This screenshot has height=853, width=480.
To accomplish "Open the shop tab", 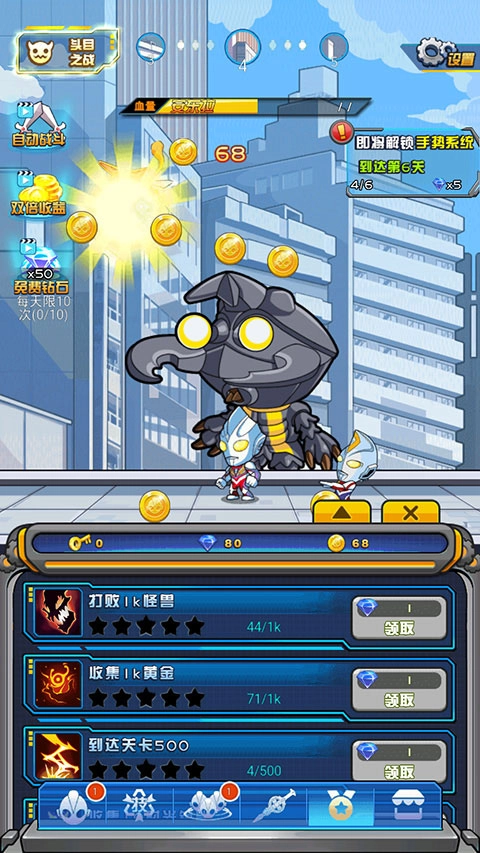I will pyautogui.click(x=408, y=806).
